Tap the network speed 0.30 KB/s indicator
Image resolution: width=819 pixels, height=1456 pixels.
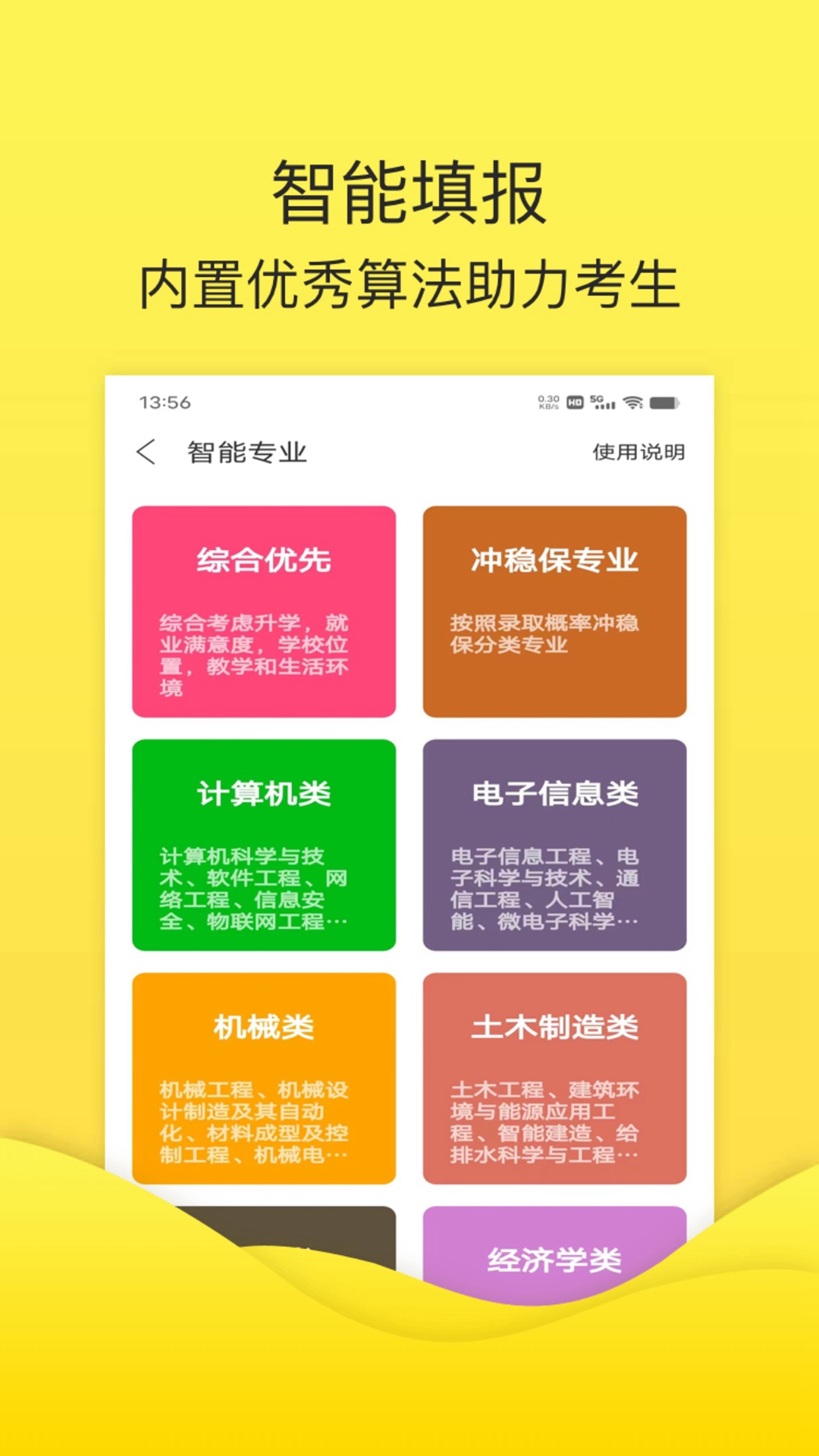tap(548, 403)
